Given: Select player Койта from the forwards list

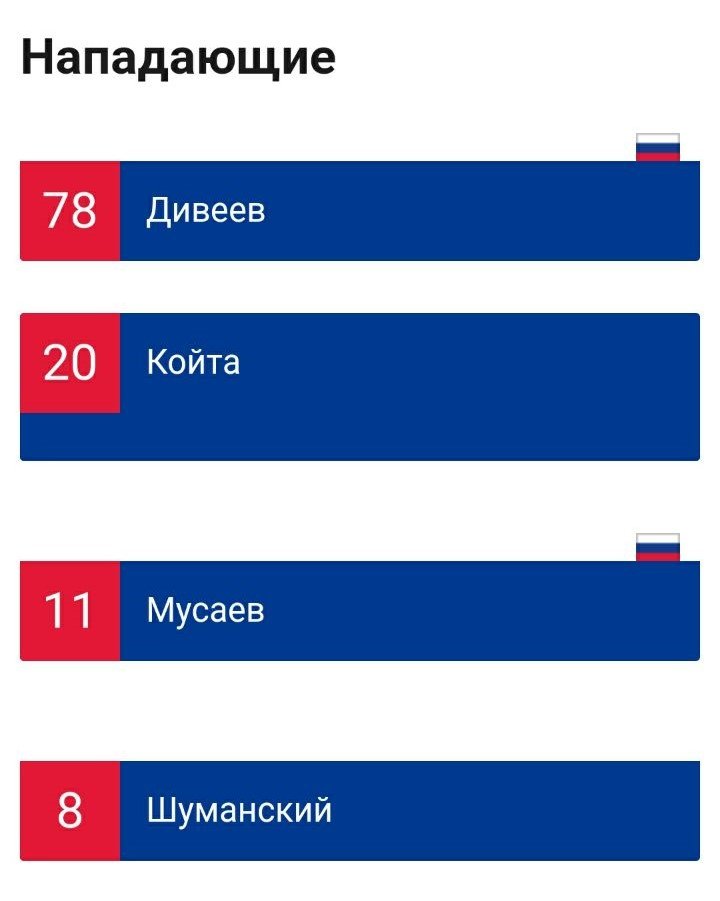Looking at the screenshot, I should (x=360, y=385).
